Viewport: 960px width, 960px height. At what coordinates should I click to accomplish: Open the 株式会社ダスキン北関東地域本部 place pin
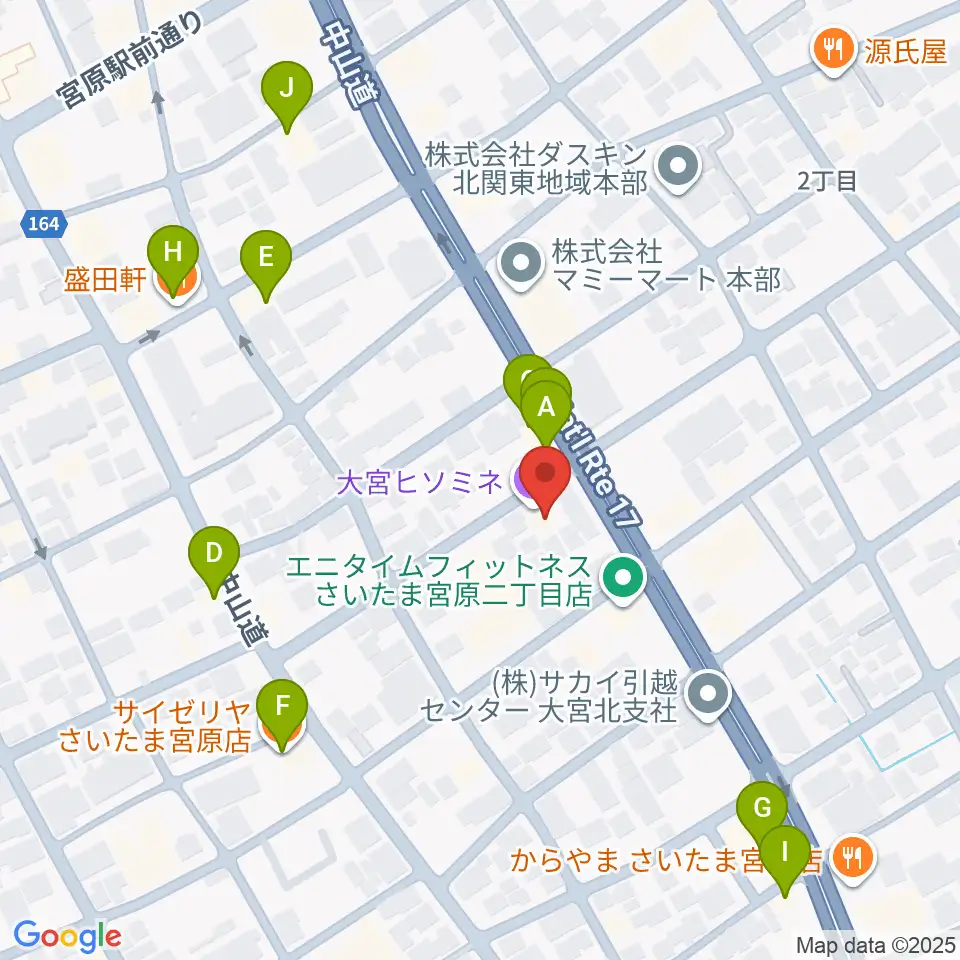[678, 167]
